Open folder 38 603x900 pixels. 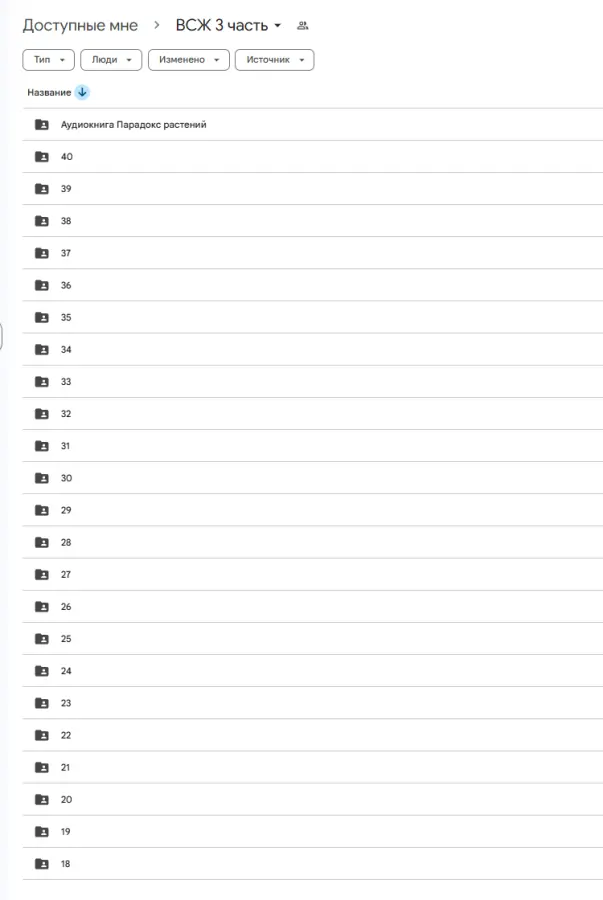[67, 221]
